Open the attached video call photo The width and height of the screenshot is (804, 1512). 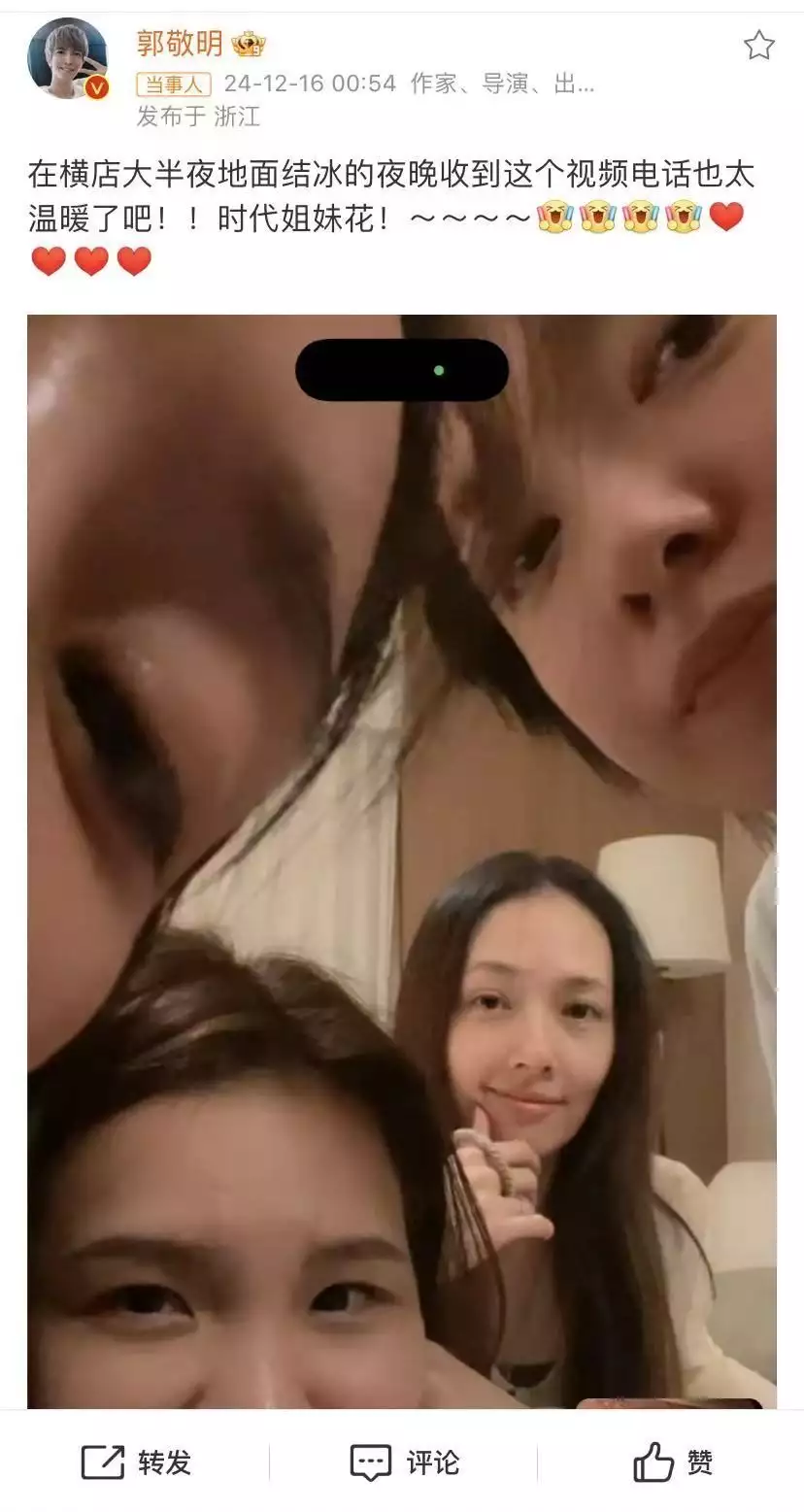click(402, 859)
